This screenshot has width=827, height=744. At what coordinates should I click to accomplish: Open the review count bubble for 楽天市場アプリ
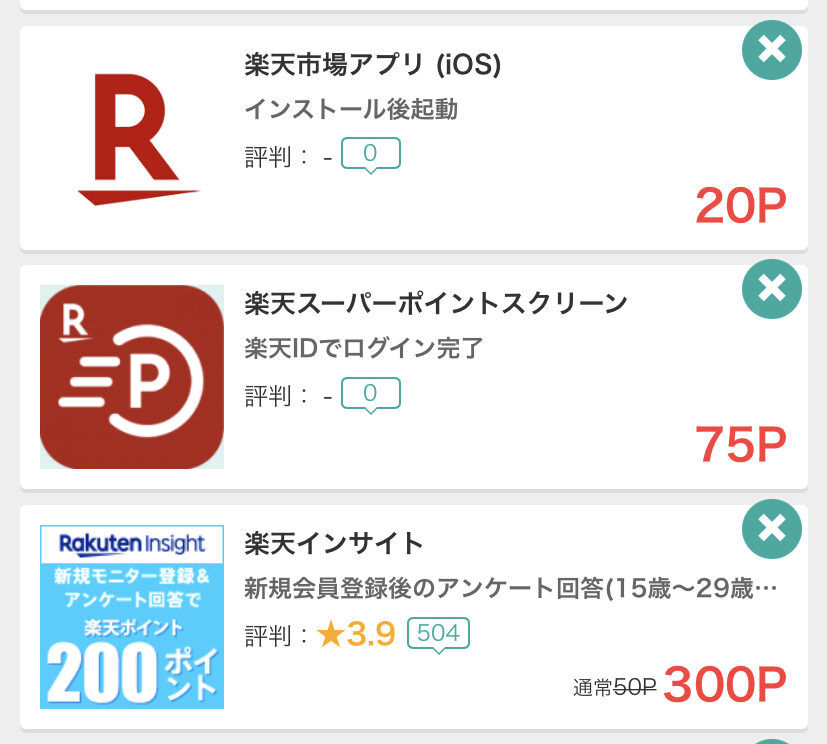pyautogui.click(x=370, y=154)
